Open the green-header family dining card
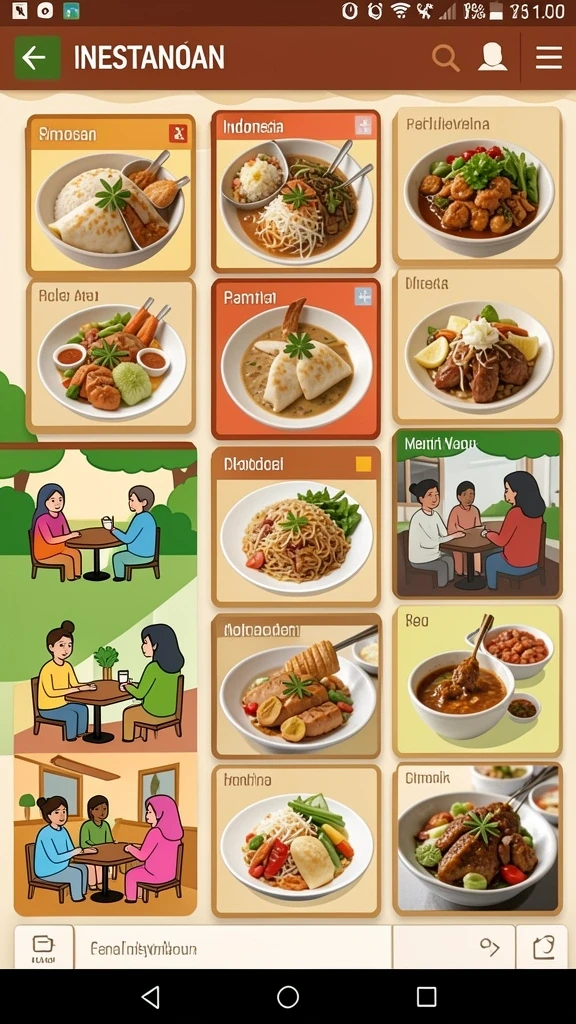The width and height of the screenshot is (576, 1024). point(477,513)
